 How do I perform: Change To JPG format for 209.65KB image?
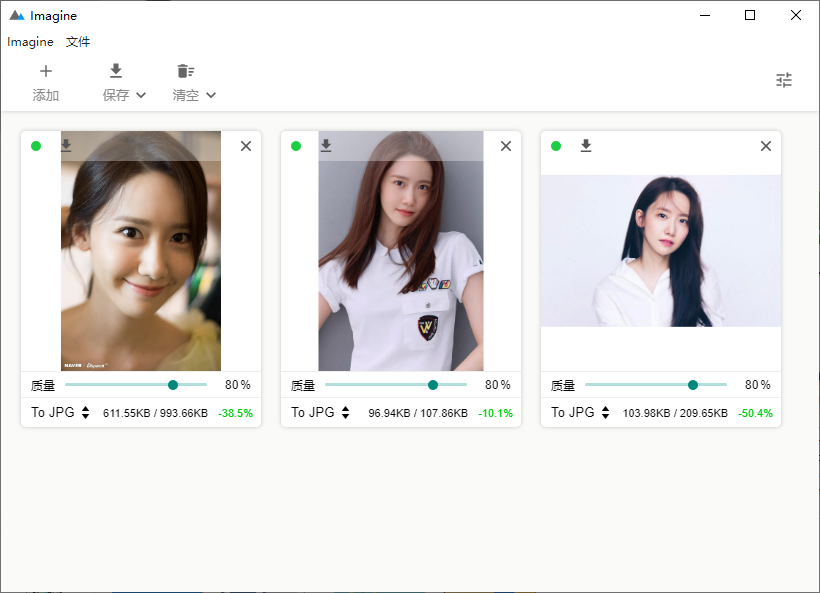[x=581, y=412]
